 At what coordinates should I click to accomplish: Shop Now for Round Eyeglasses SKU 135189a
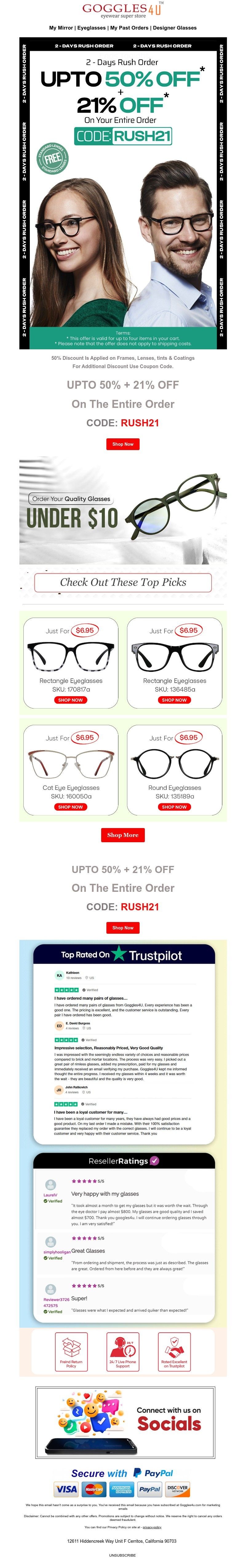coord(174,806)
